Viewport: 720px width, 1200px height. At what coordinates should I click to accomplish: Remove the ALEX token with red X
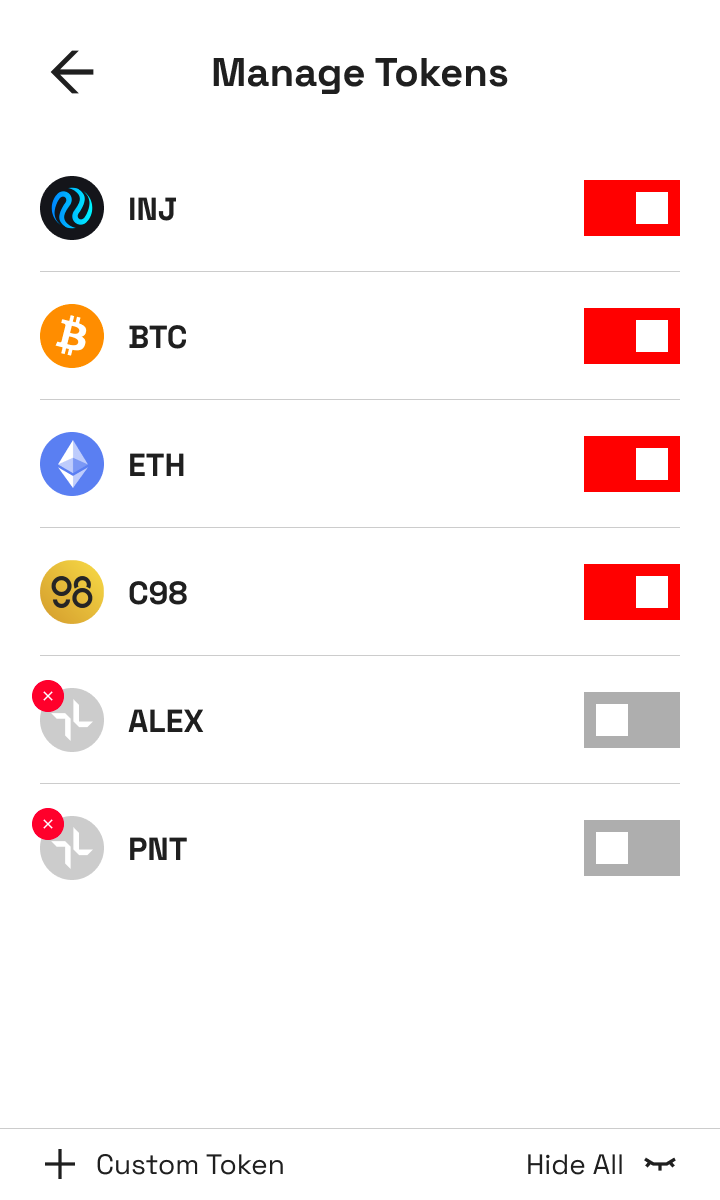point(48,696)
